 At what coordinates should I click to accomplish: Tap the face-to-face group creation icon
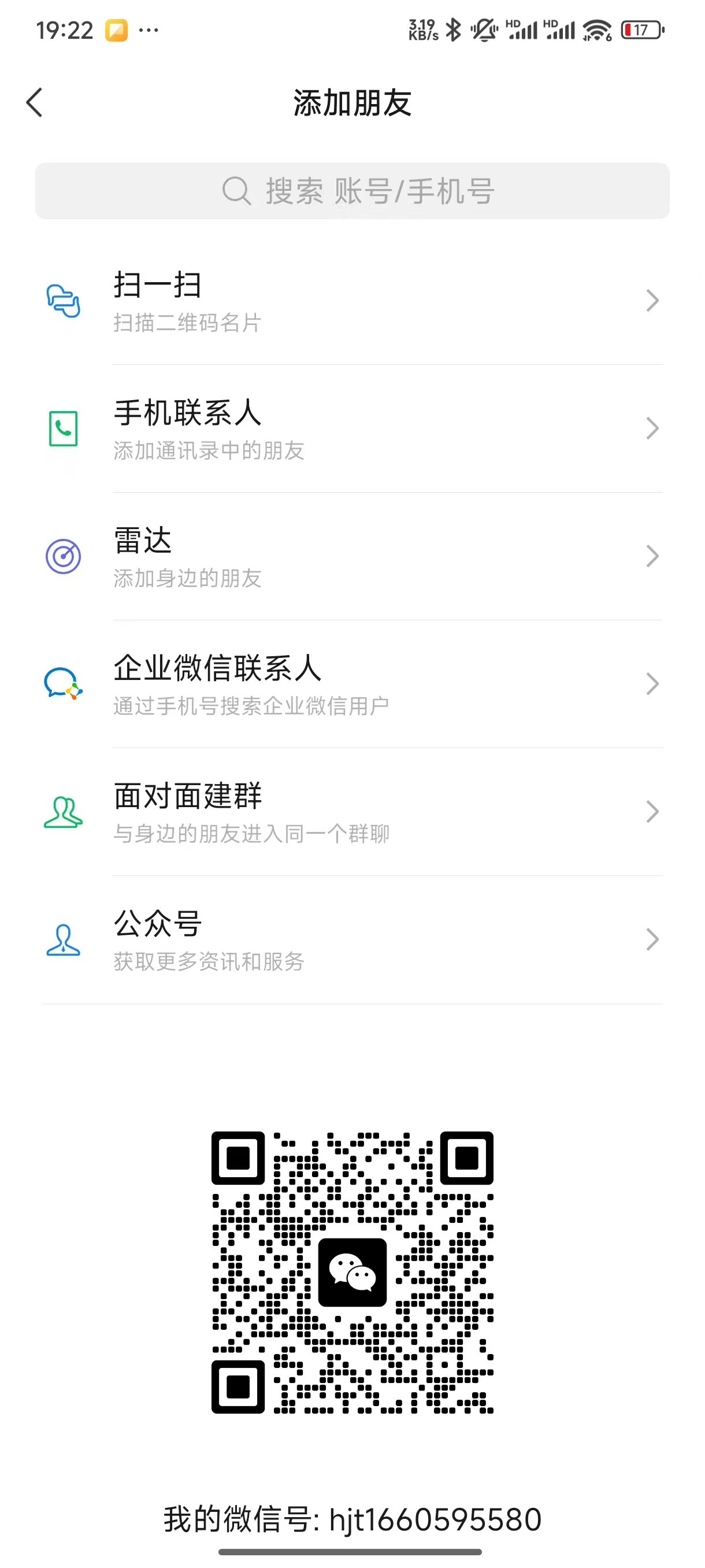point(63,811)
